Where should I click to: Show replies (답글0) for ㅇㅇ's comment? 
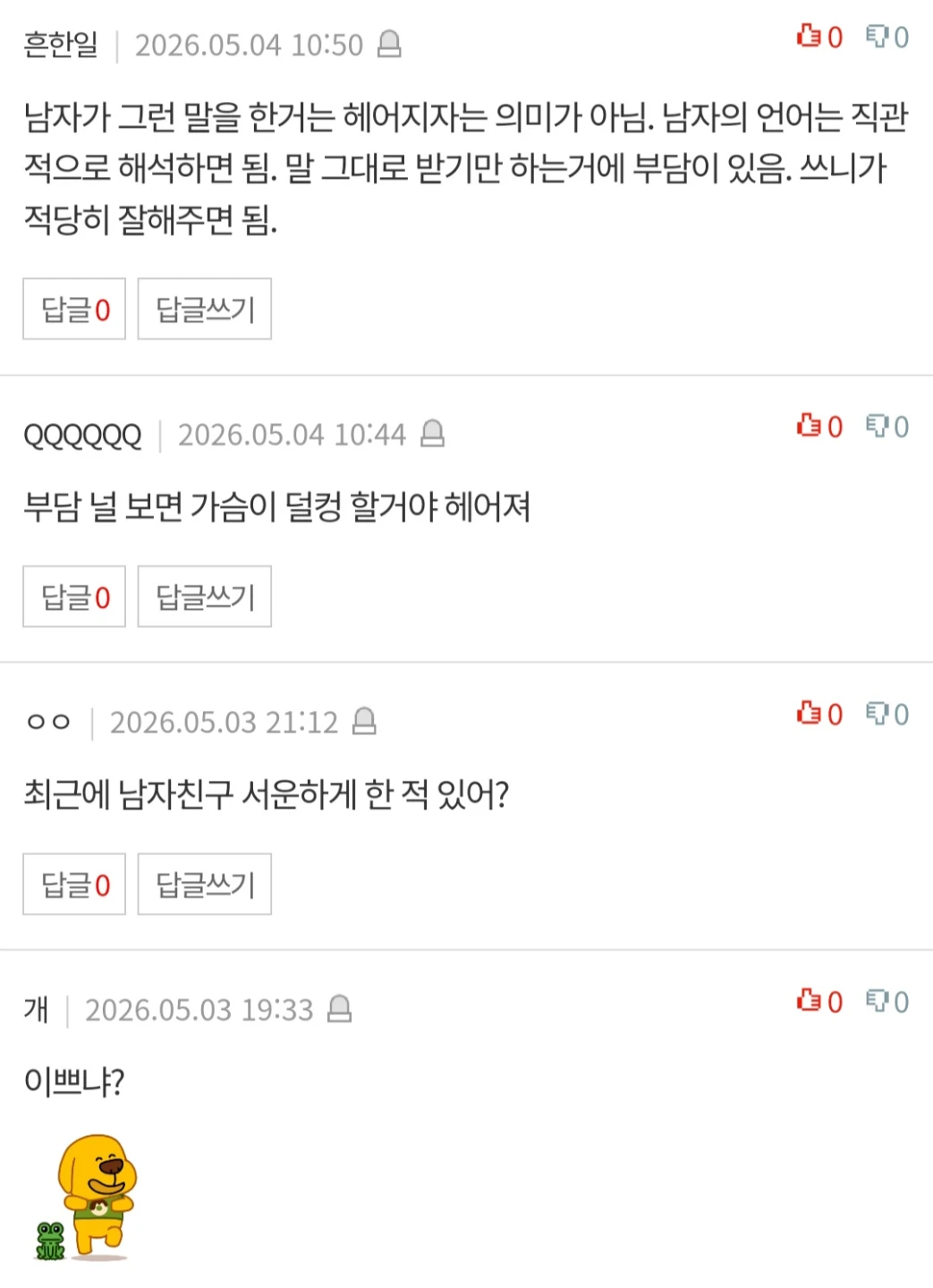[74, 885]
